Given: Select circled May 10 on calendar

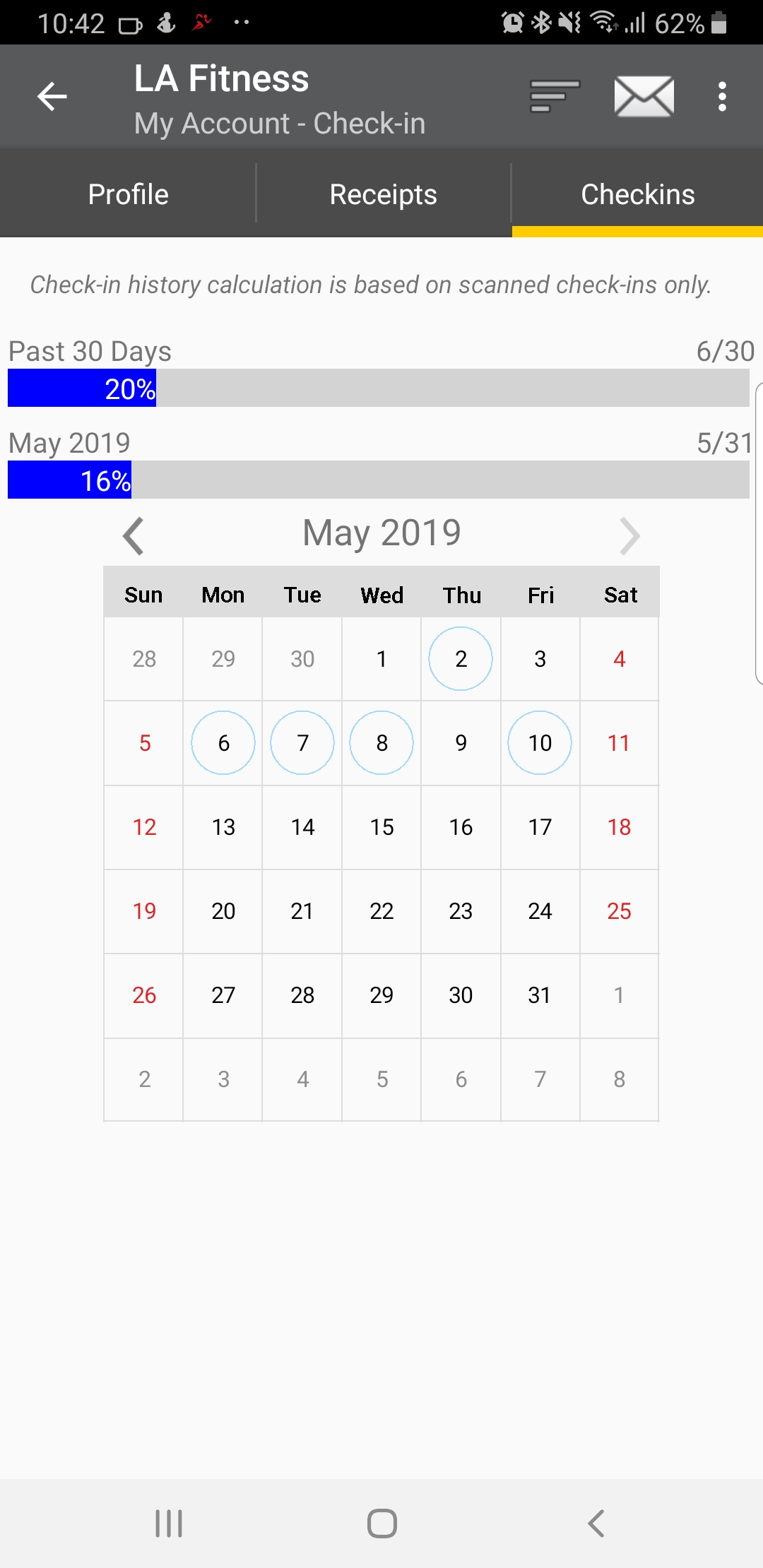Looking at the screenshot, I should (x=540, y=743).
